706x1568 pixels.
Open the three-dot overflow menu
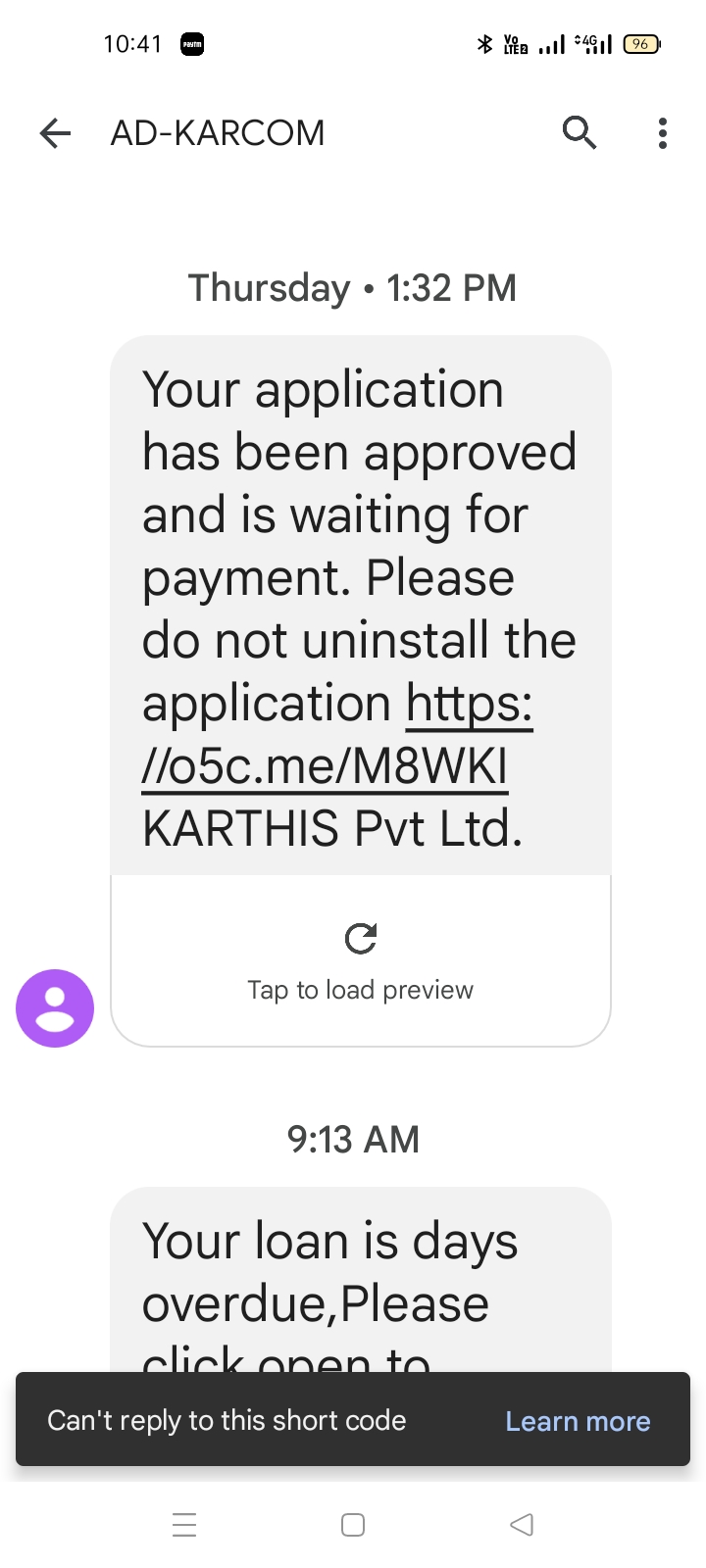tap(663, 133)
